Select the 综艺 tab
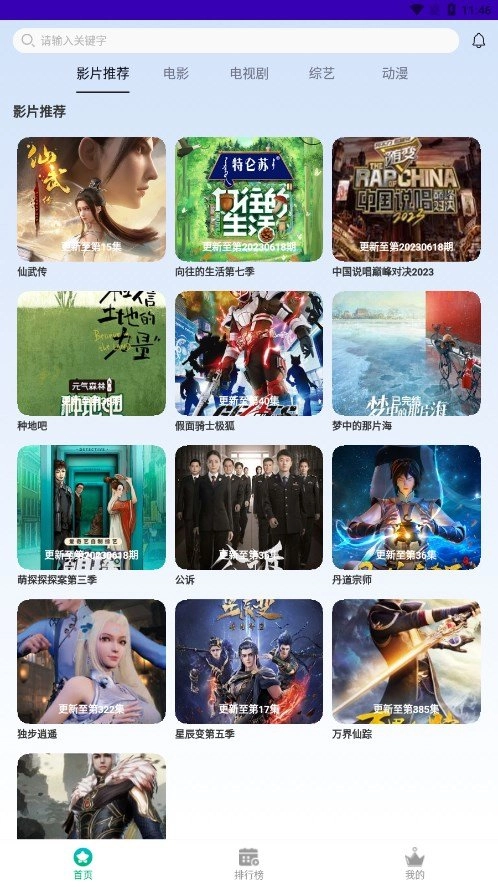 (322, 74)
